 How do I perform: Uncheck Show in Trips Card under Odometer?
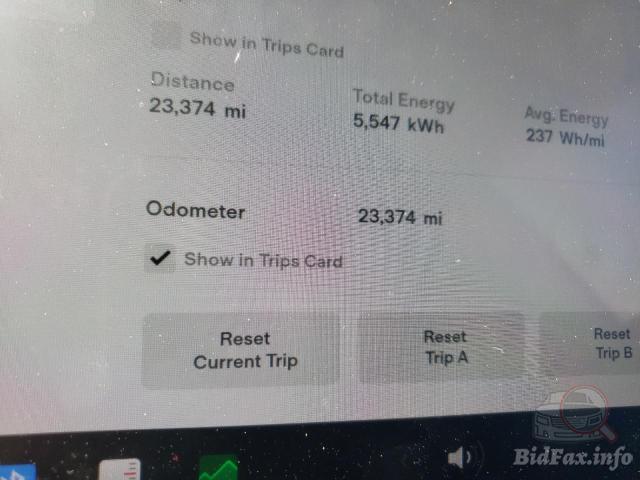159,258
